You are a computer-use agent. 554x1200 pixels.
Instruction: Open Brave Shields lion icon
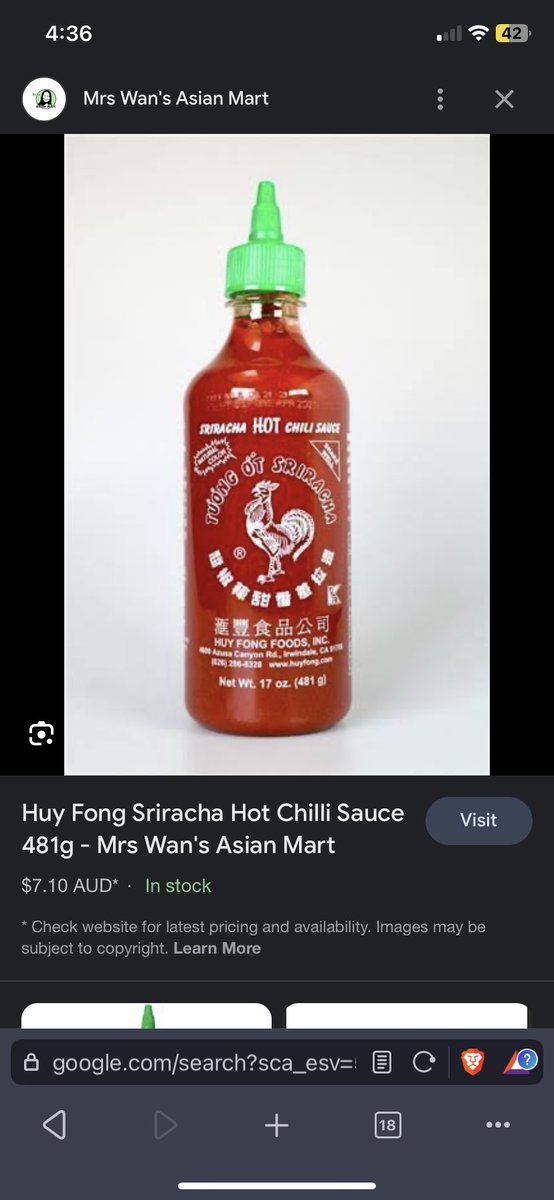(472, 1062)
